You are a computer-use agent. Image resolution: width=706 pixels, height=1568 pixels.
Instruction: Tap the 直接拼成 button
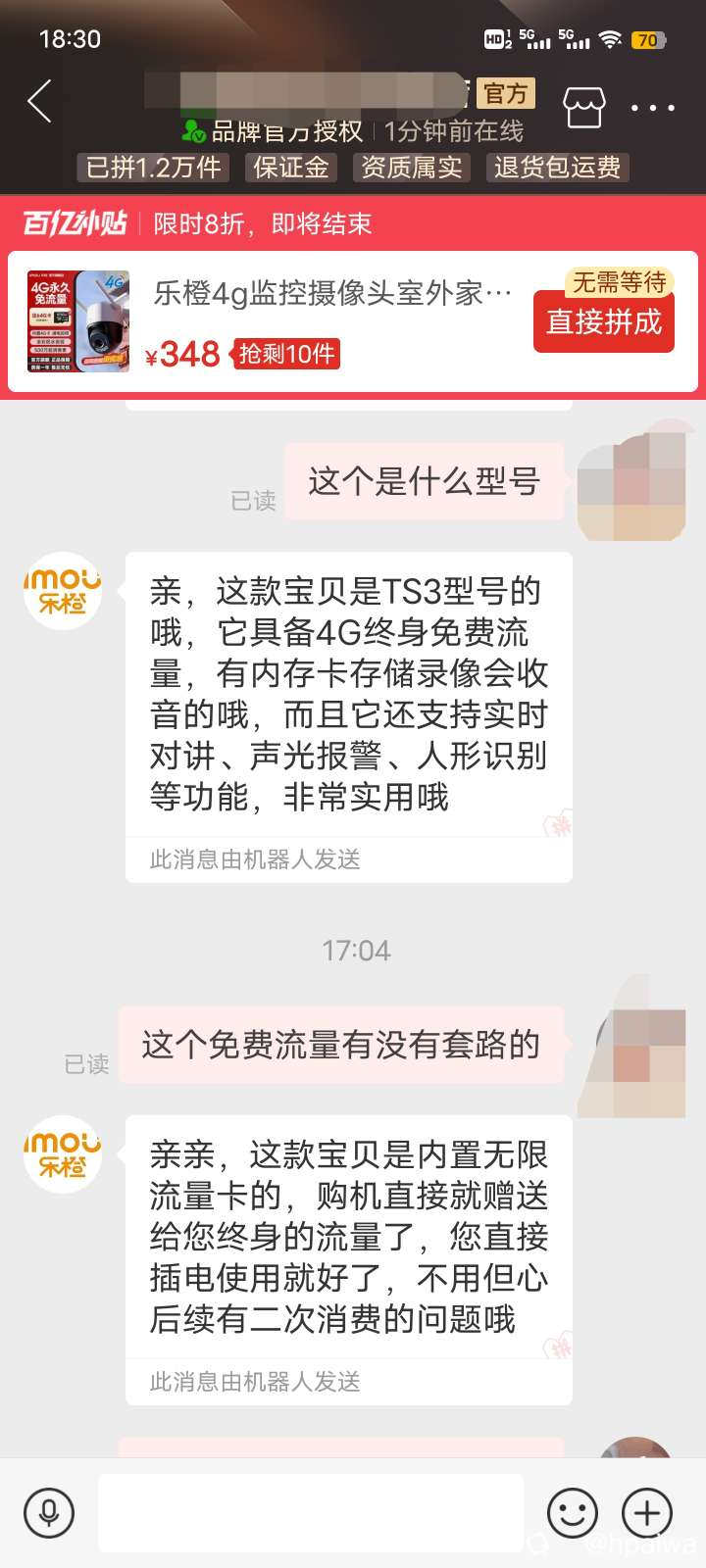[x=603, y=321]
